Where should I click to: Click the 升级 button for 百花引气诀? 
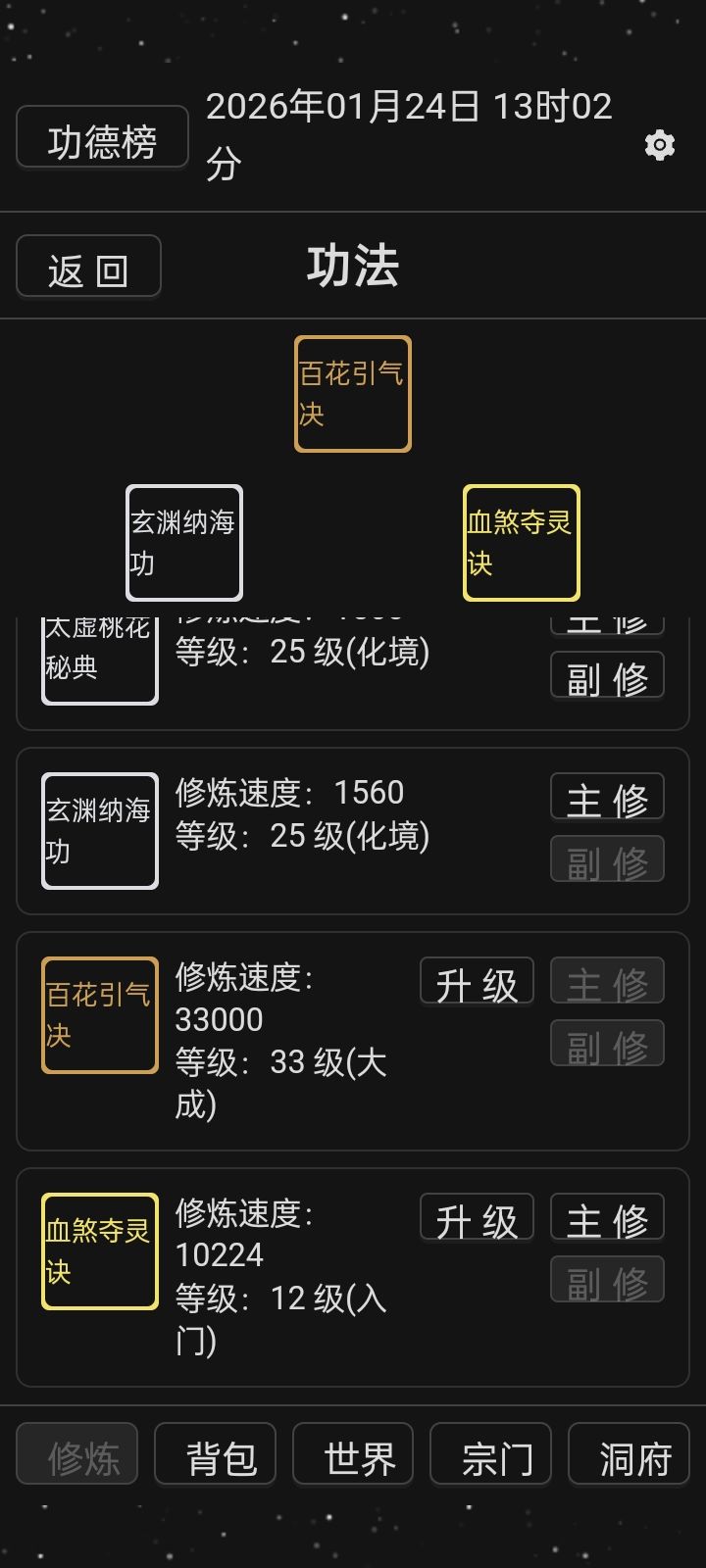(x=476, y=980)
